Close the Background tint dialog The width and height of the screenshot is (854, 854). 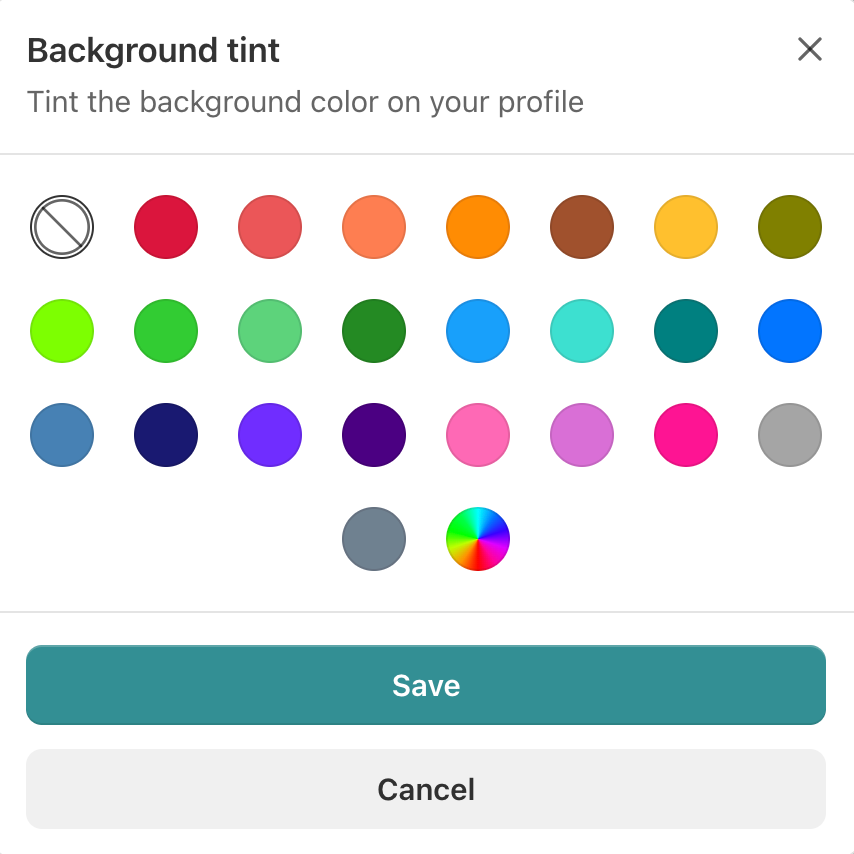809,49
